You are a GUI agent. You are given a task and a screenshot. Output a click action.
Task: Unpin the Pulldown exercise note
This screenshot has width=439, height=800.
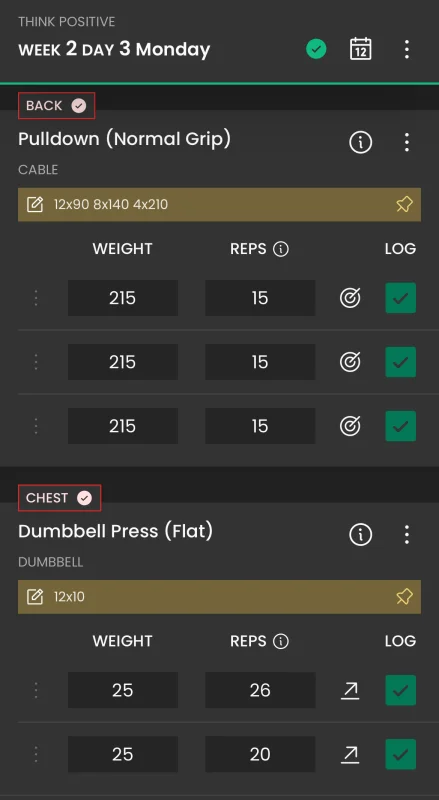tap(404, 205)
